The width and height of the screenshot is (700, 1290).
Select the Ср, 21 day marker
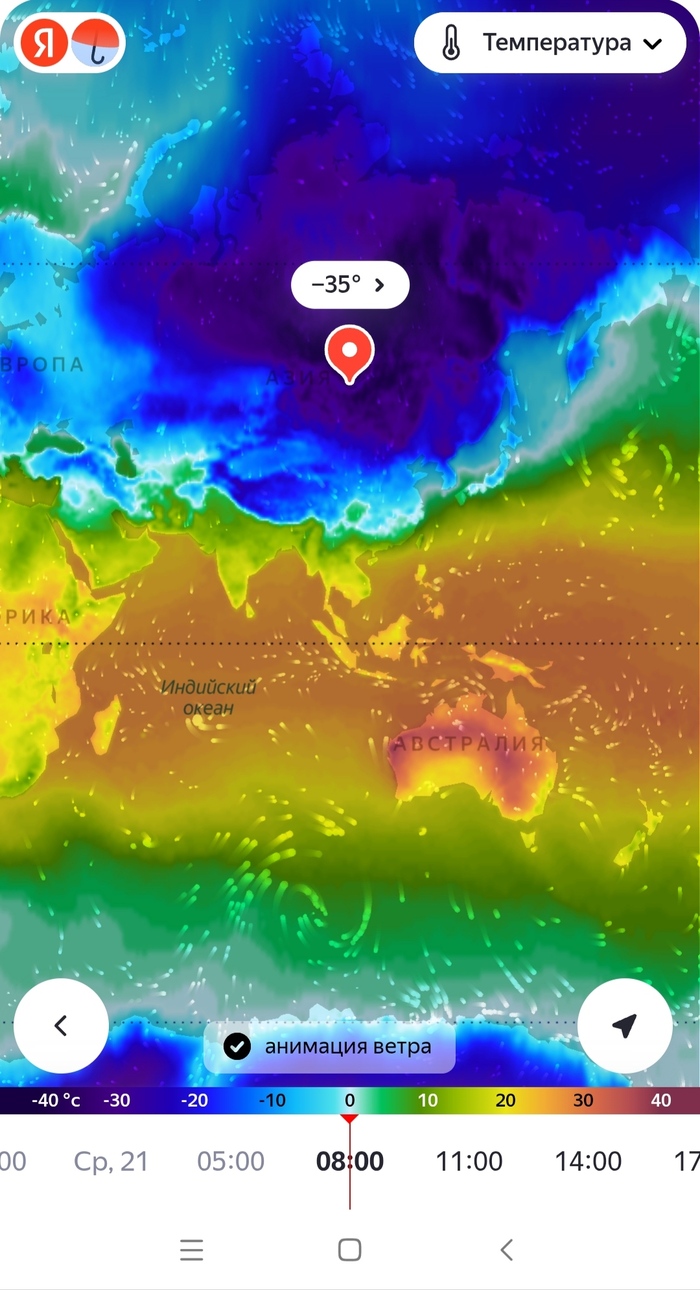[111, 1162]
